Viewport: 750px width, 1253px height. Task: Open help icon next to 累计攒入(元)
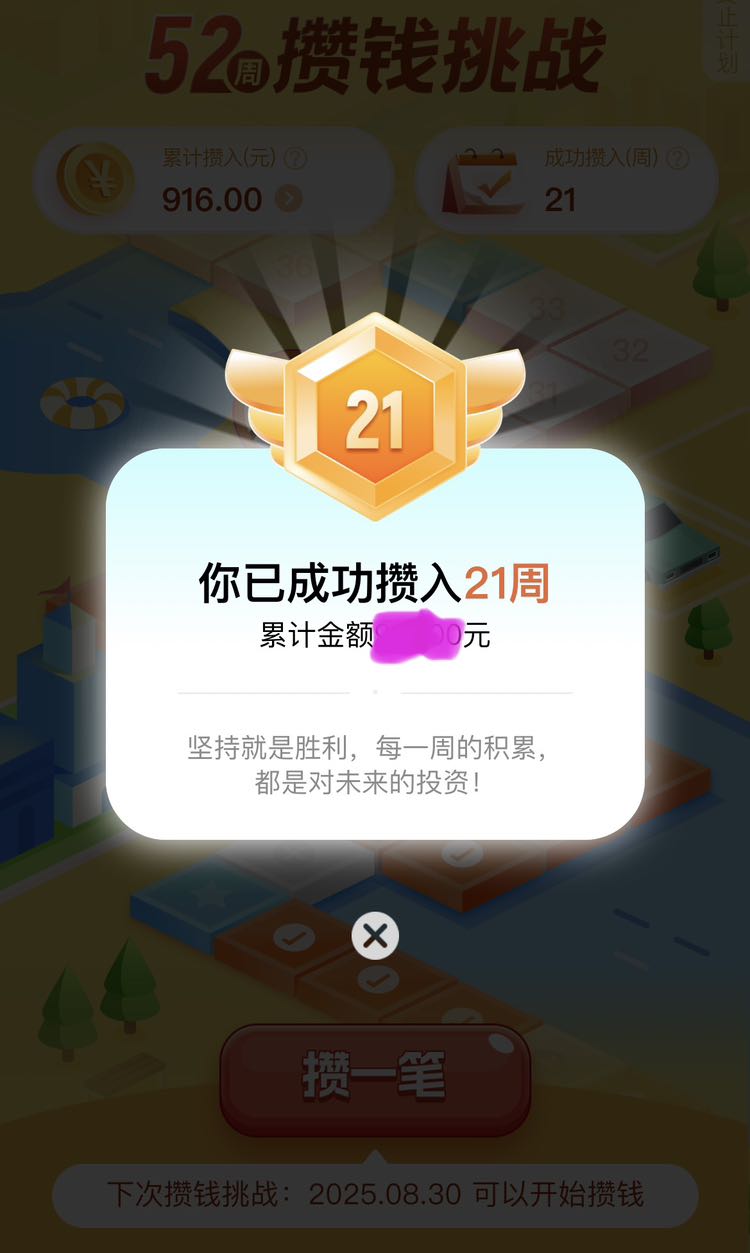[295, 158]
